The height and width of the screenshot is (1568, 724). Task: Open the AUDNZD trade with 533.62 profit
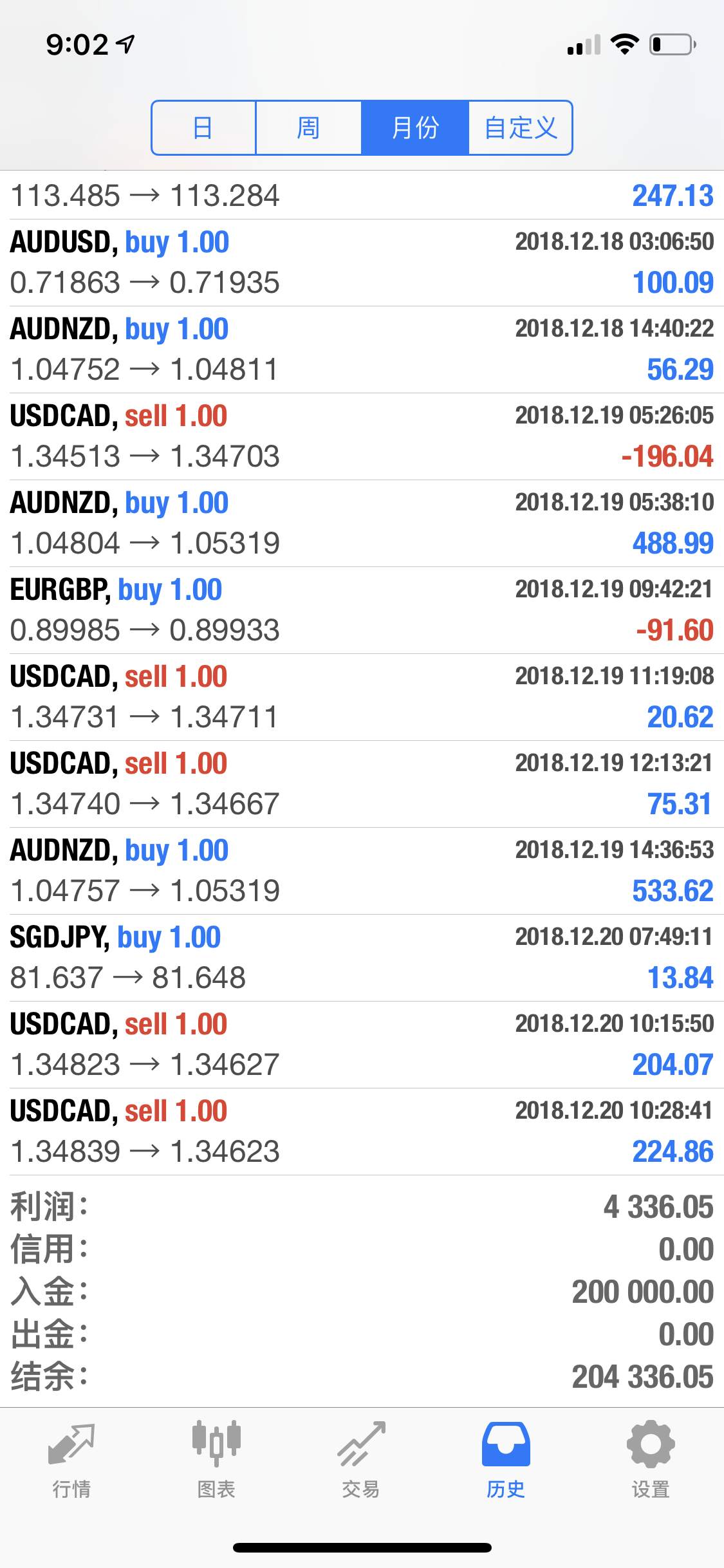362,871
